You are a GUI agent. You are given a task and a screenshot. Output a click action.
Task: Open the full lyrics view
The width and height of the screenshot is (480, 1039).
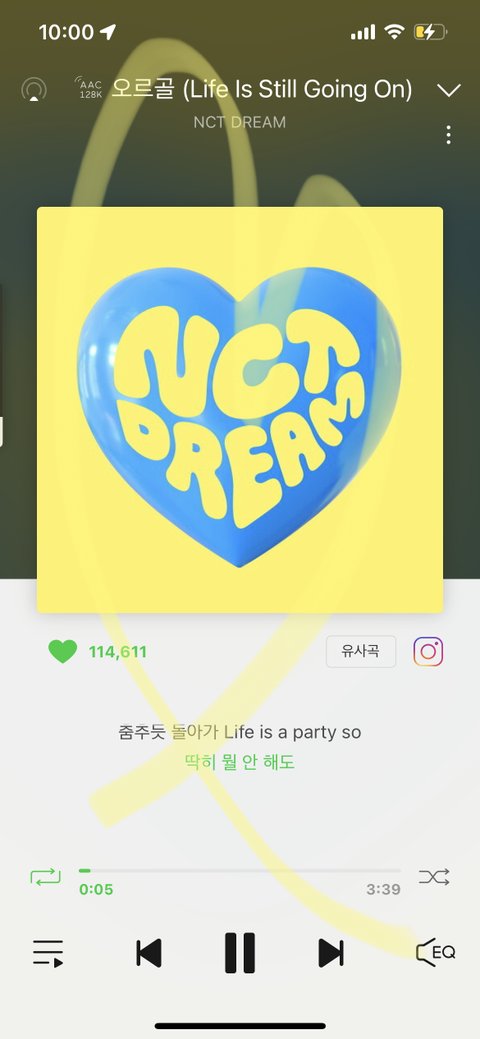(x=239, y=747)
